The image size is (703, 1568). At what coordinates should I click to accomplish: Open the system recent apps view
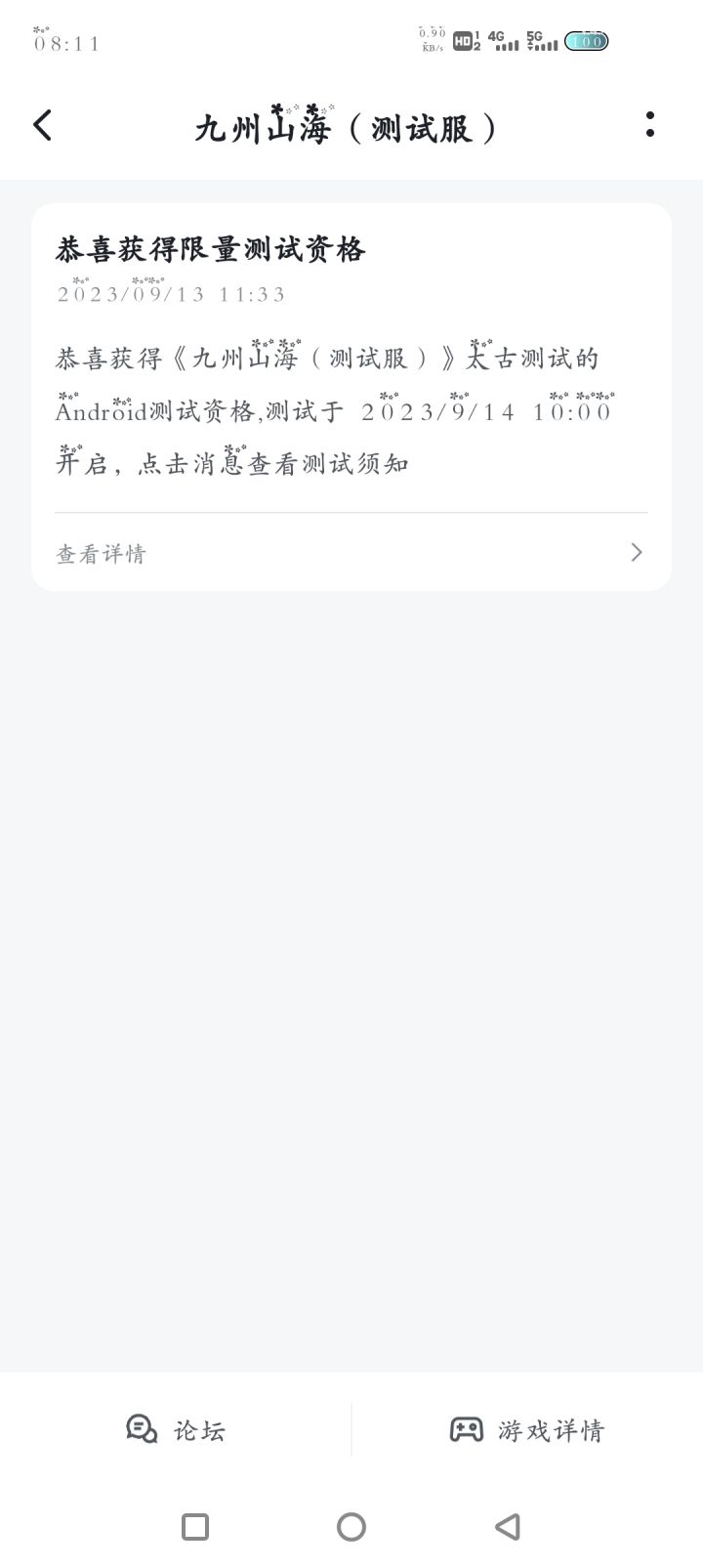tap(195, 1527)
